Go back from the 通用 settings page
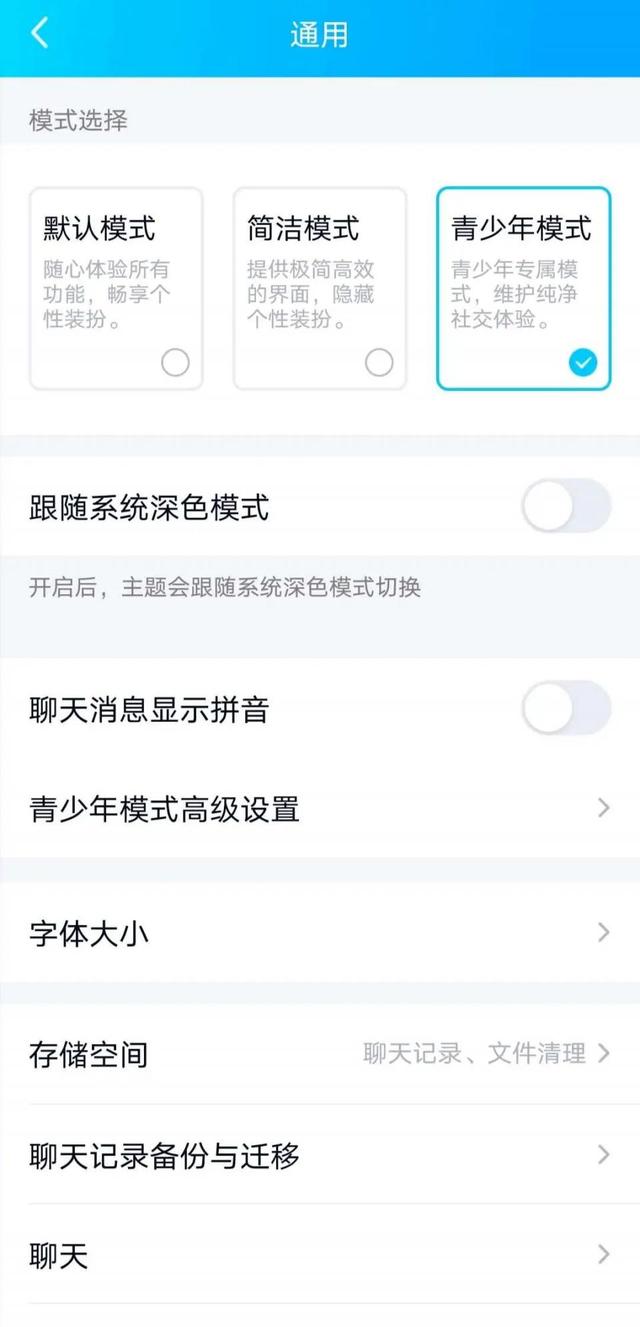The image size is (640, 1327). tap(40, 34)
